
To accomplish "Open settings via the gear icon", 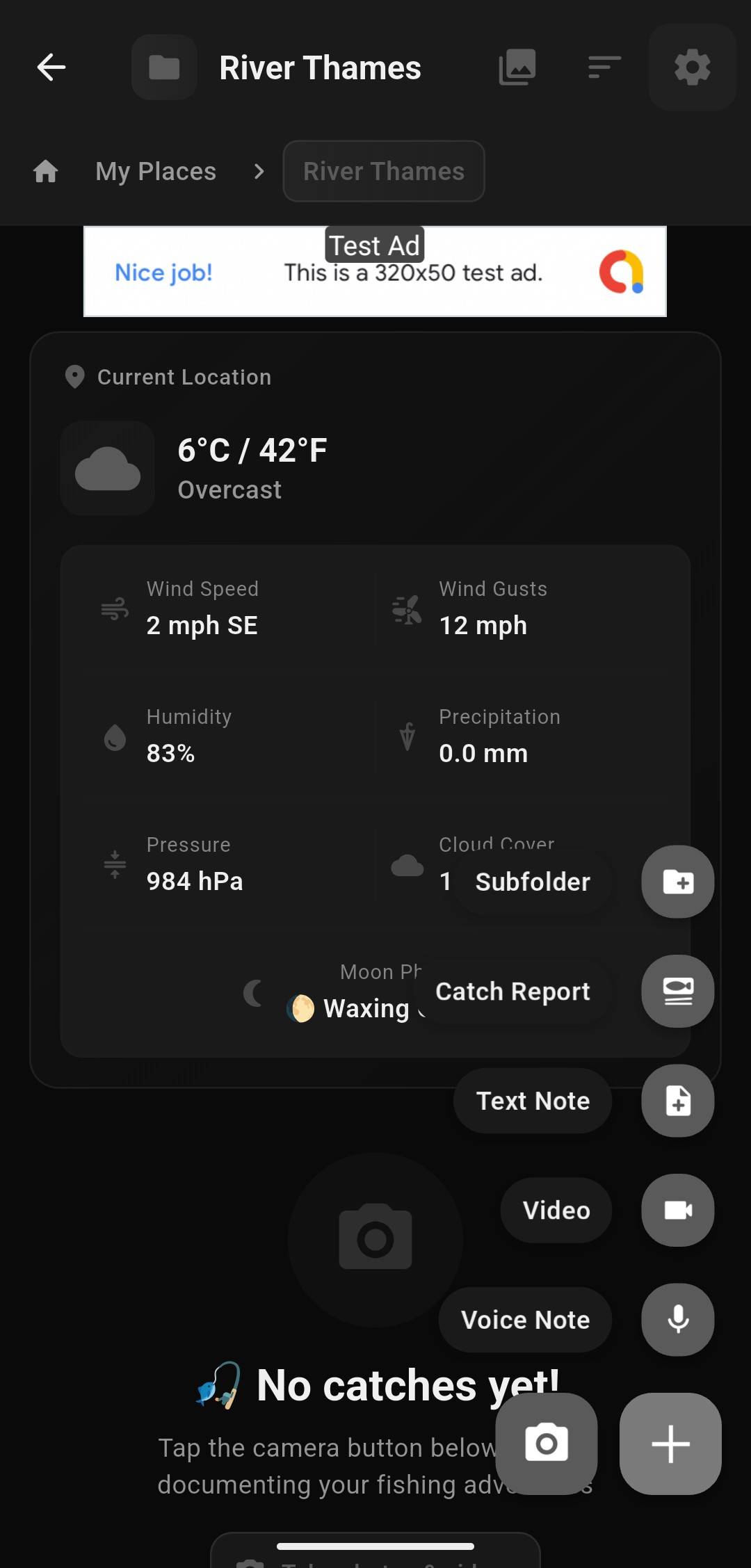I will tap(692, 67).
